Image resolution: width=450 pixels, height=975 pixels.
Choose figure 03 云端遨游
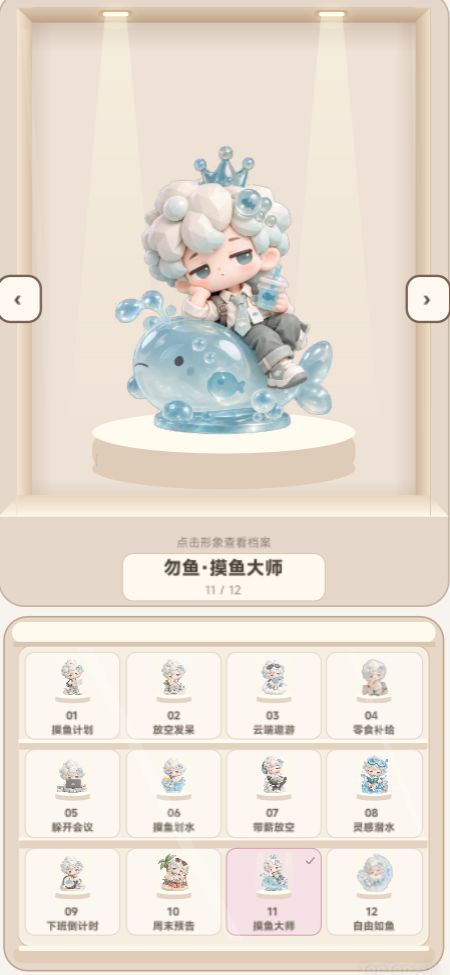[273, 695]
